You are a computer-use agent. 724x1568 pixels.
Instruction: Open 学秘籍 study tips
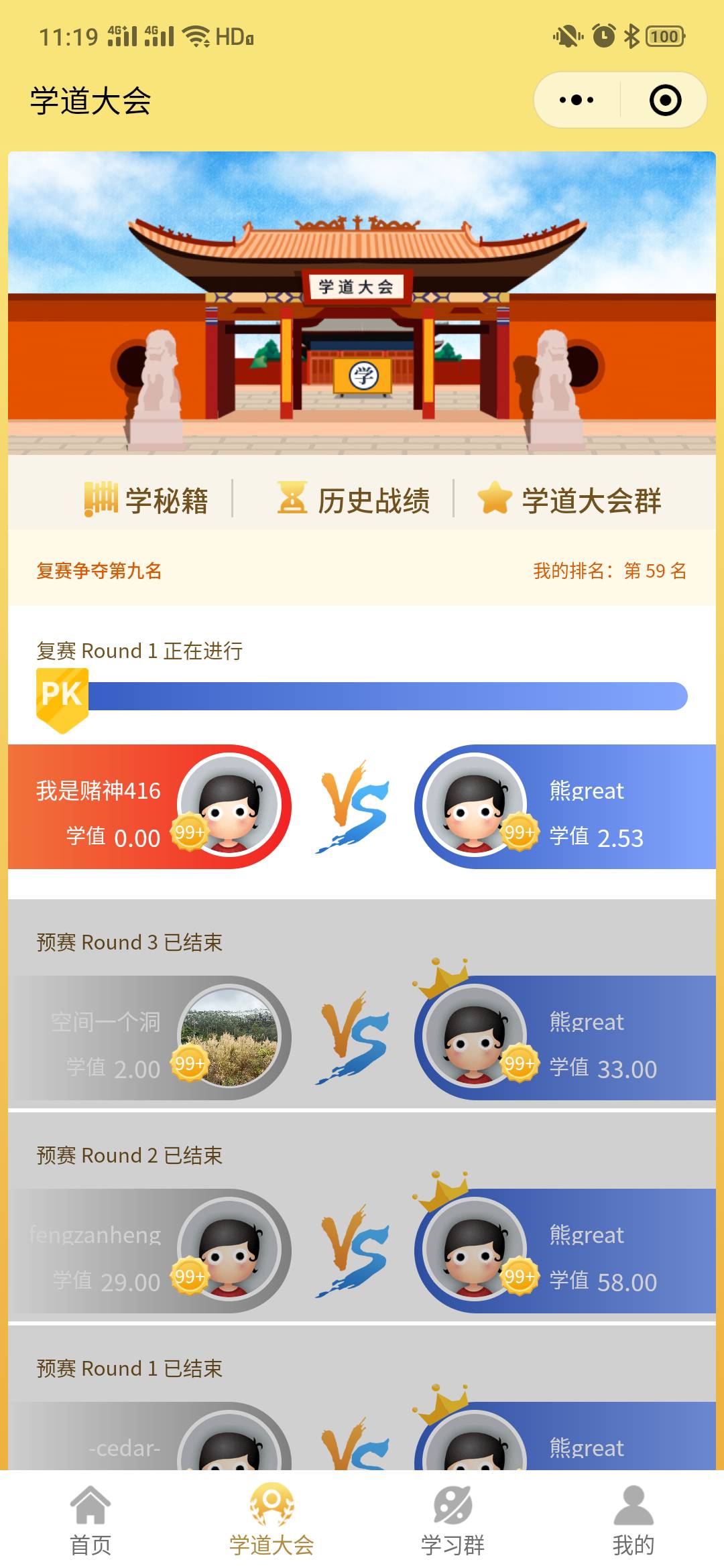click(147, 500)
